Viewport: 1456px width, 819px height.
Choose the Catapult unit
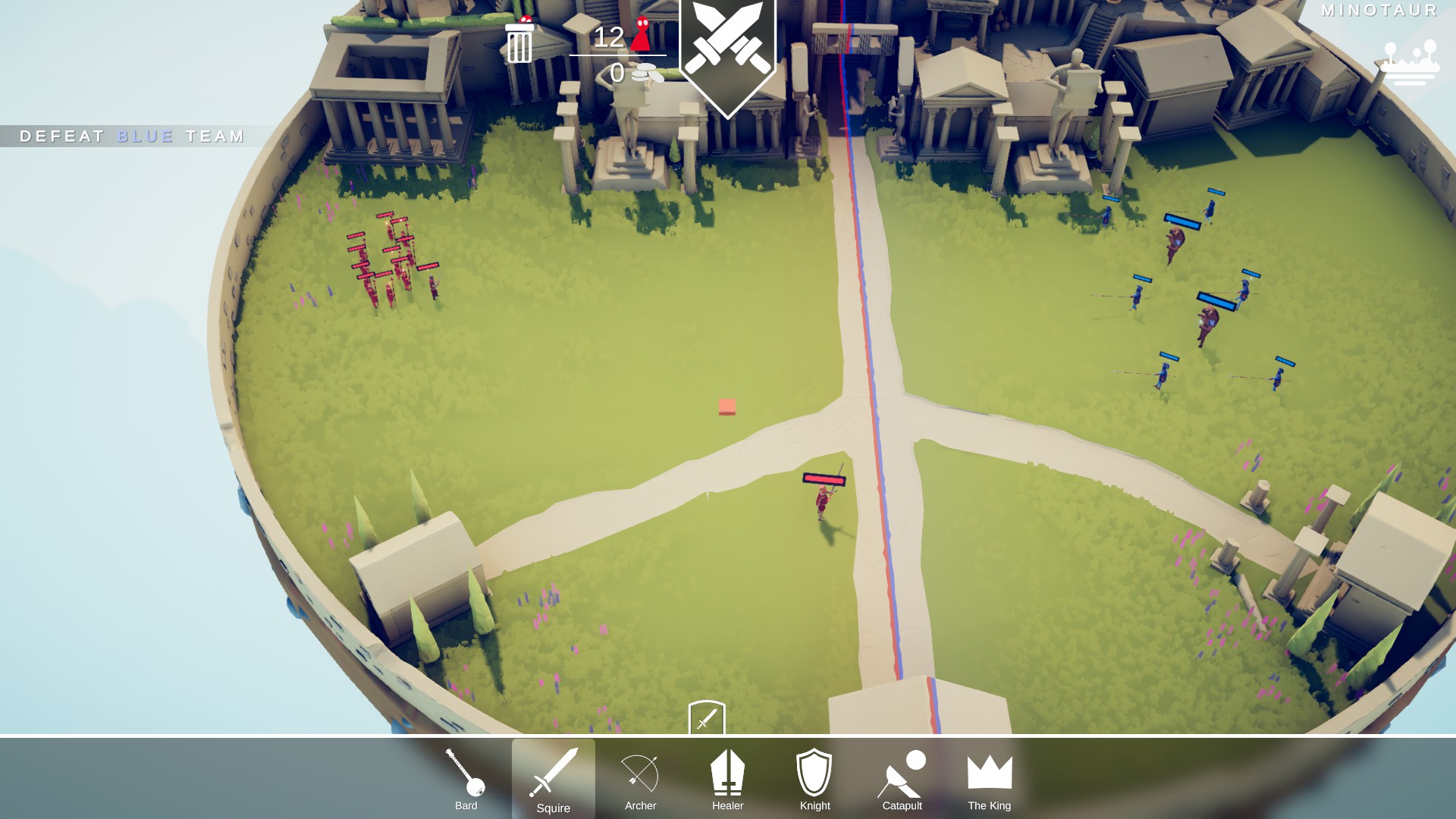(902, 780)
